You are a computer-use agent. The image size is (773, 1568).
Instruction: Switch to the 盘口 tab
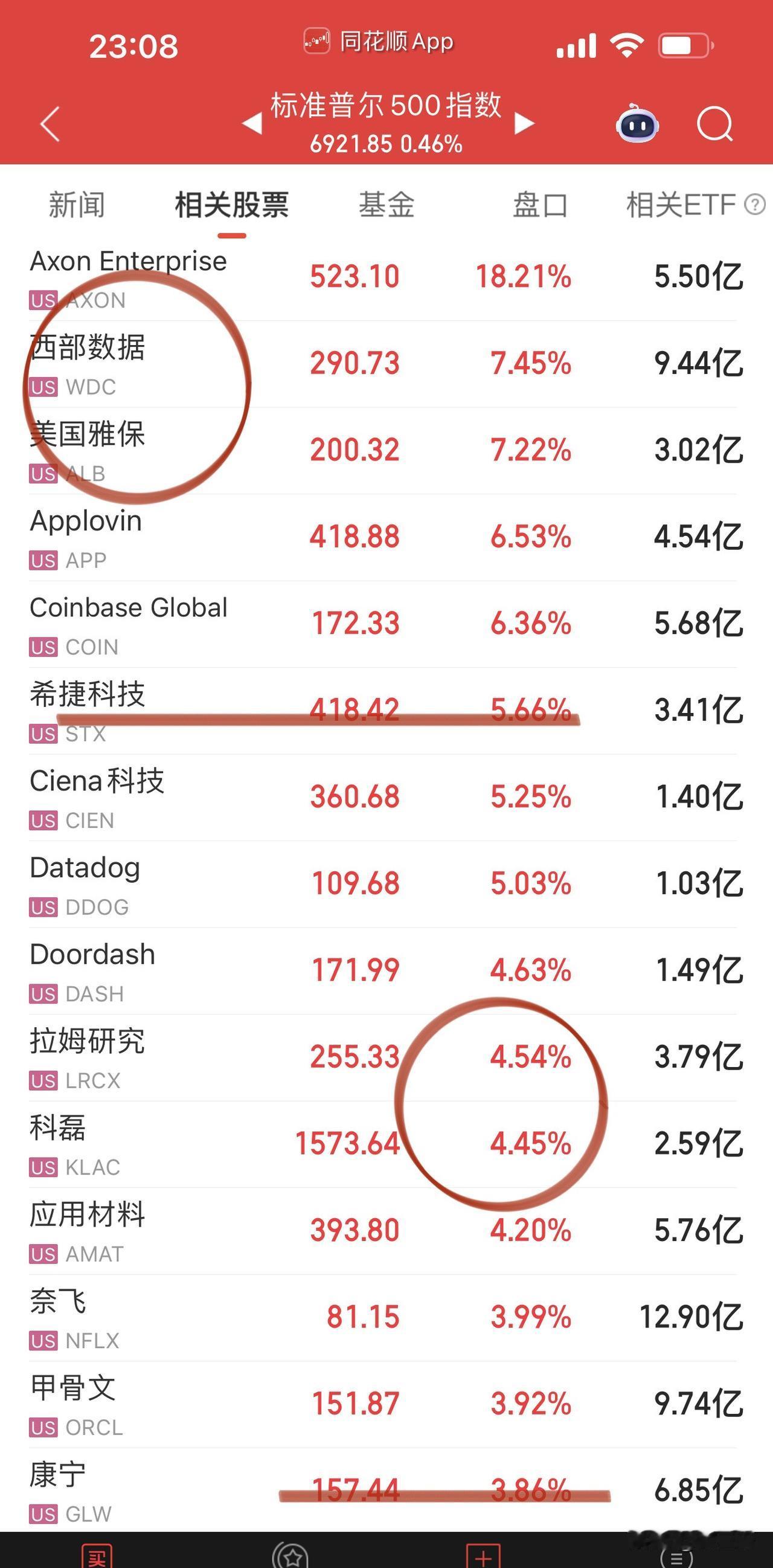[540, 205]
